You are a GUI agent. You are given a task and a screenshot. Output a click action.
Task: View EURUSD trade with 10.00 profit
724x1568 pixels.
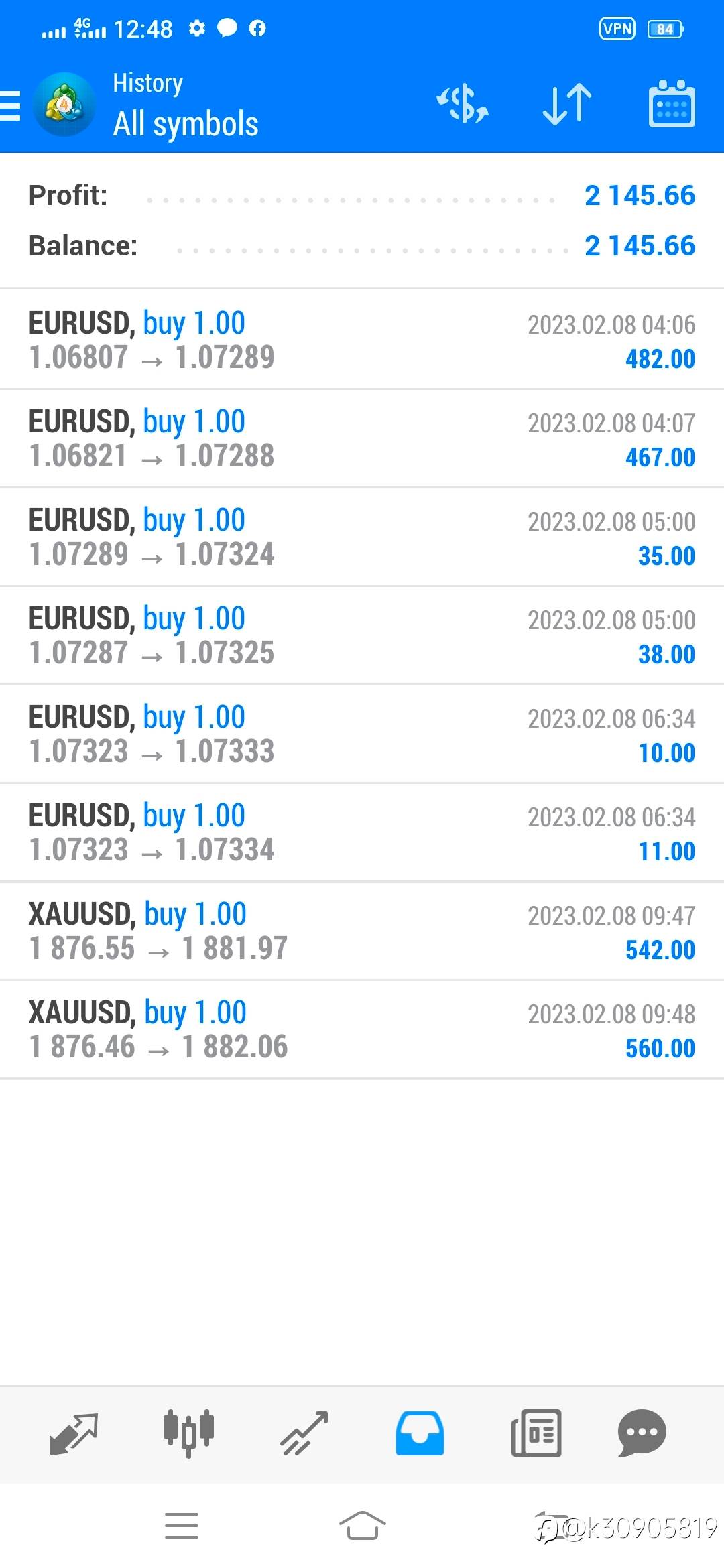click(362, 734)
